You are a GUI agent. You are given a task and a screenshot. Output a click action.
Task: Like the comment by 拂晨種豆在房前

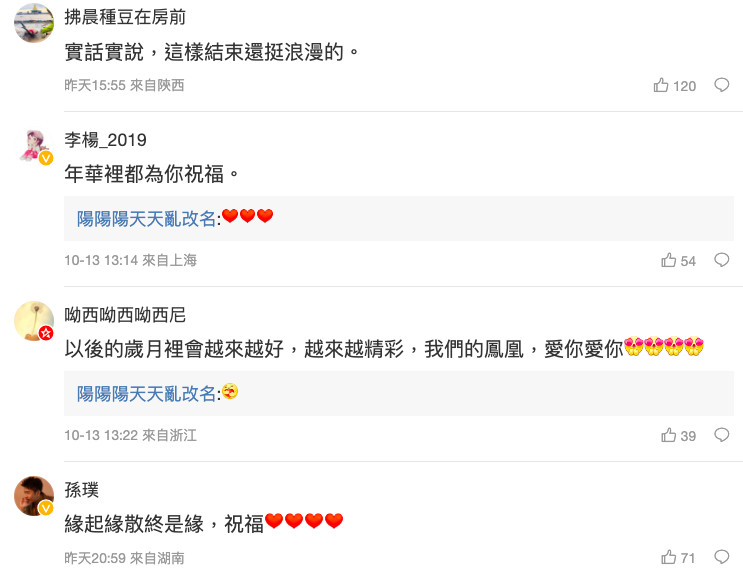coord(661,86)
